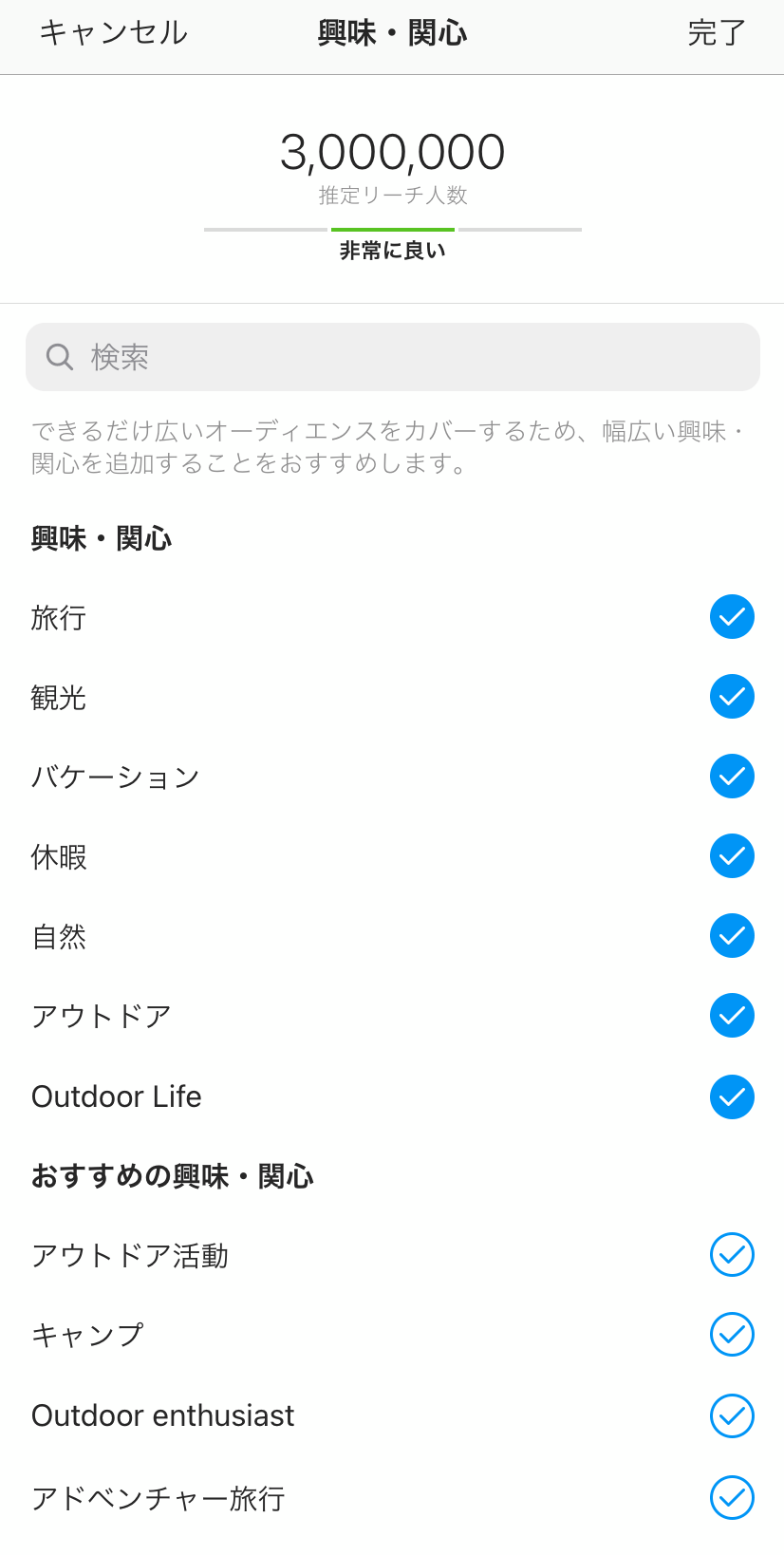Uncheck the アウトドア interest
This screenshot has height=1555, width=784.
pos(732,1016)
